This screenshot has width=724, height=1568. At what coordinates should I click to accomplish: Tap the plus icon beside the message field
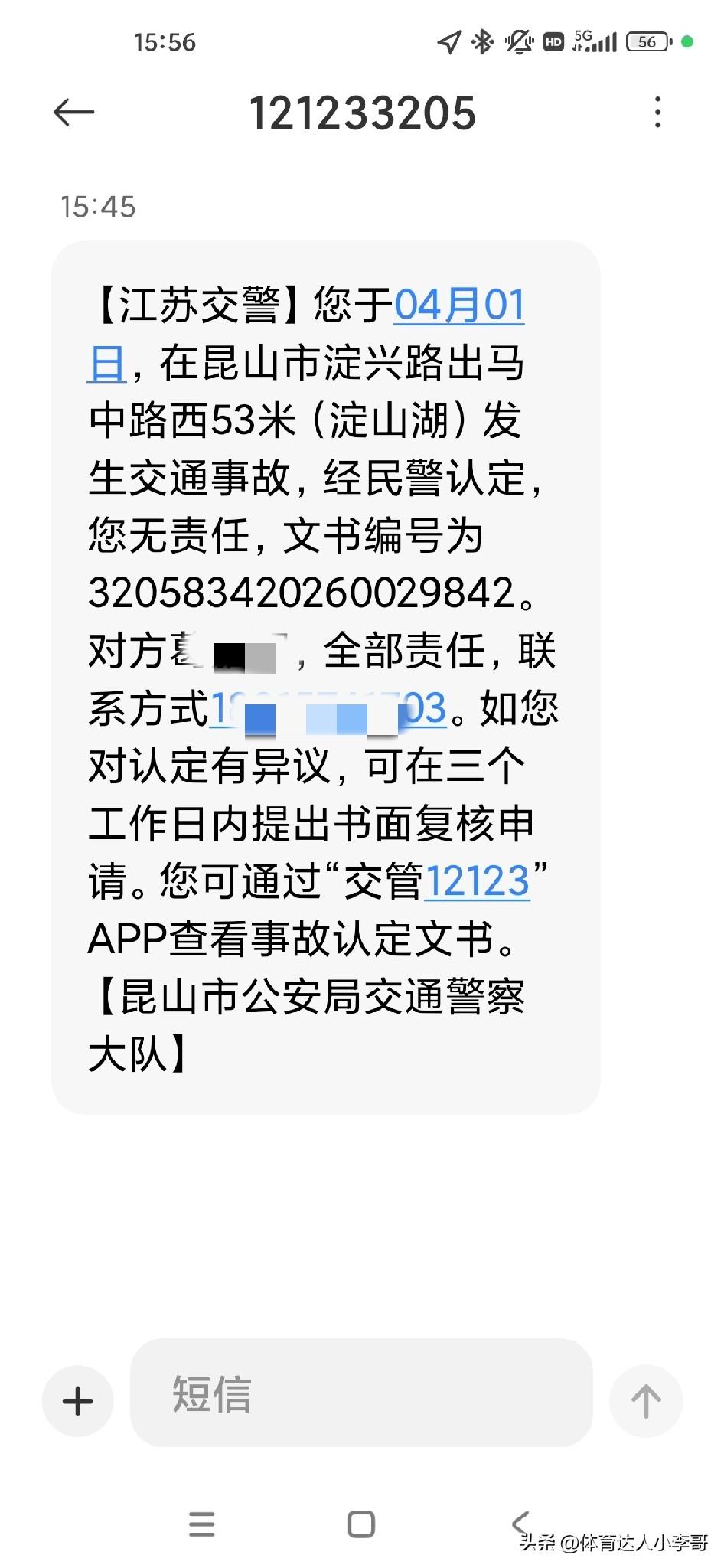click(x=77, y=1400)
